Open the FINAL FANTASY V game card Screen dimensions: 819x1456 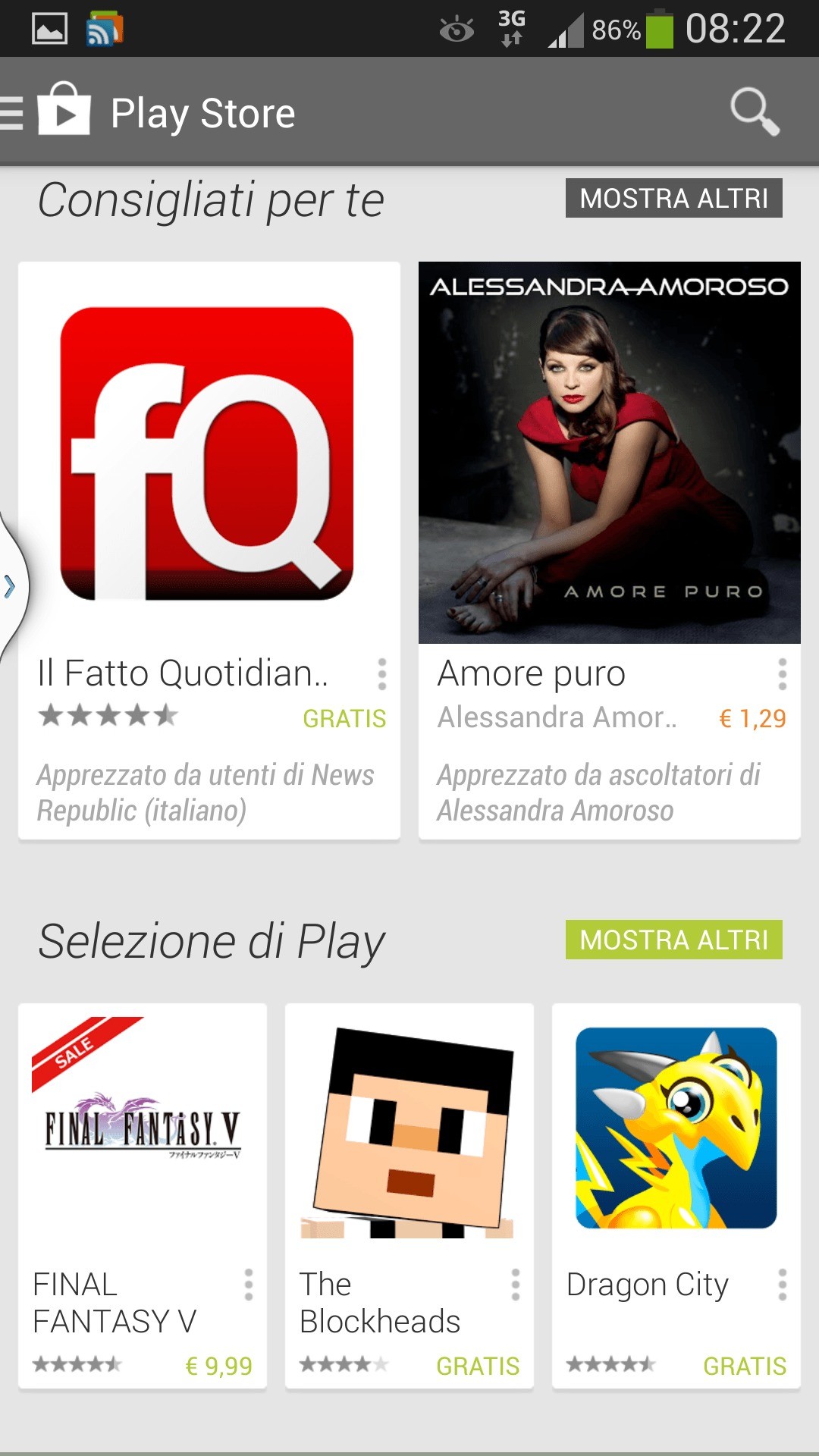[143, 1137]
